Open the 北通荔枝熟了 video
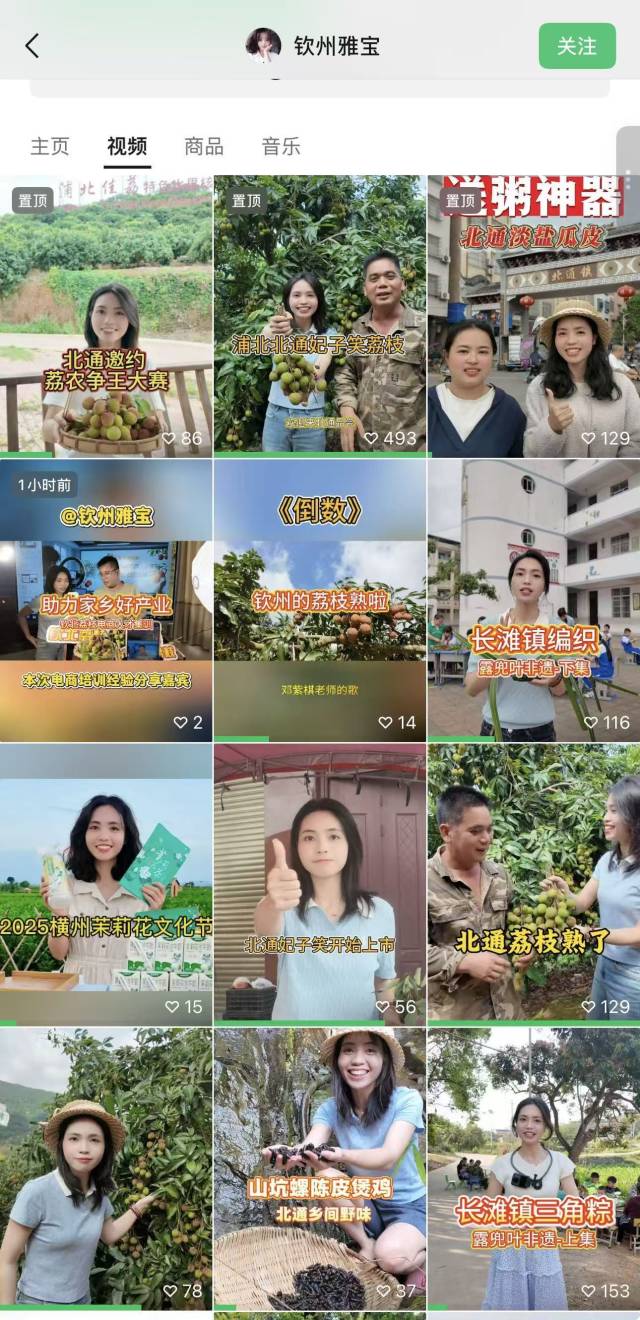 click(x=534, y=884)
